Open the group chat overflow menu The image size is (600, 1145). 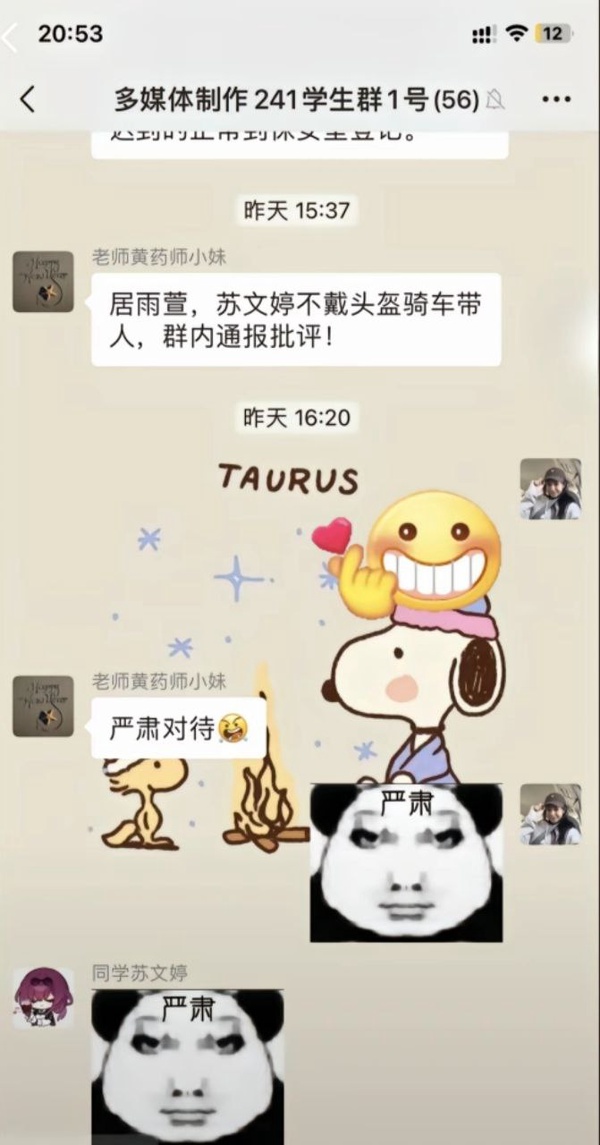point(556,99)
